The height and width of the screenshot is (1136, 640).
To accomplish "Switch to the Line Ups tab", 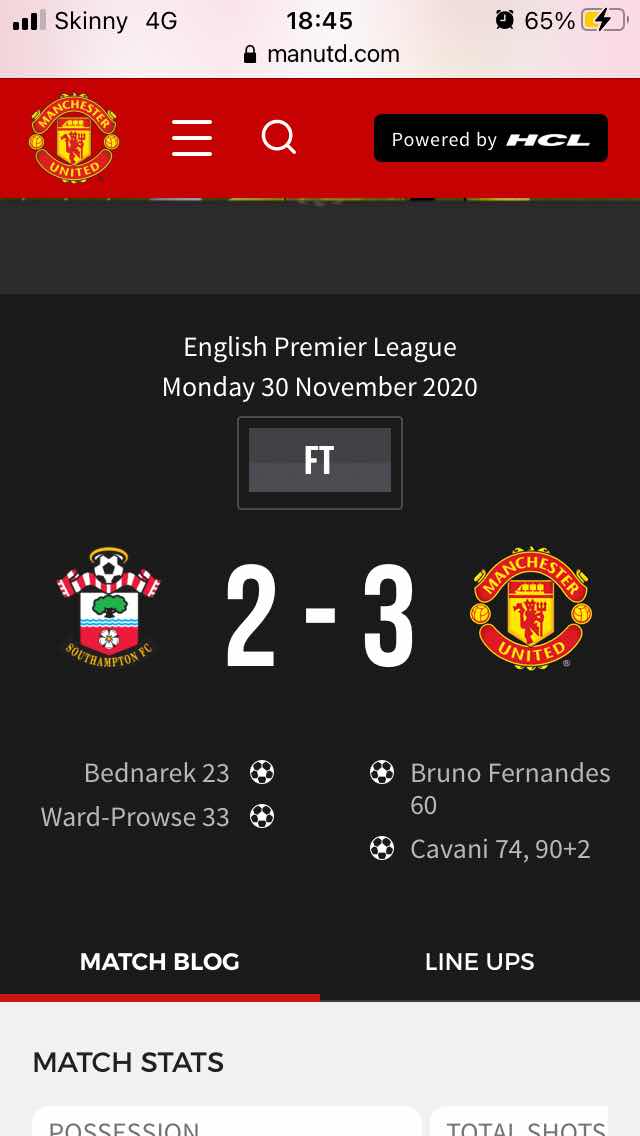I will tap(479, 962).
